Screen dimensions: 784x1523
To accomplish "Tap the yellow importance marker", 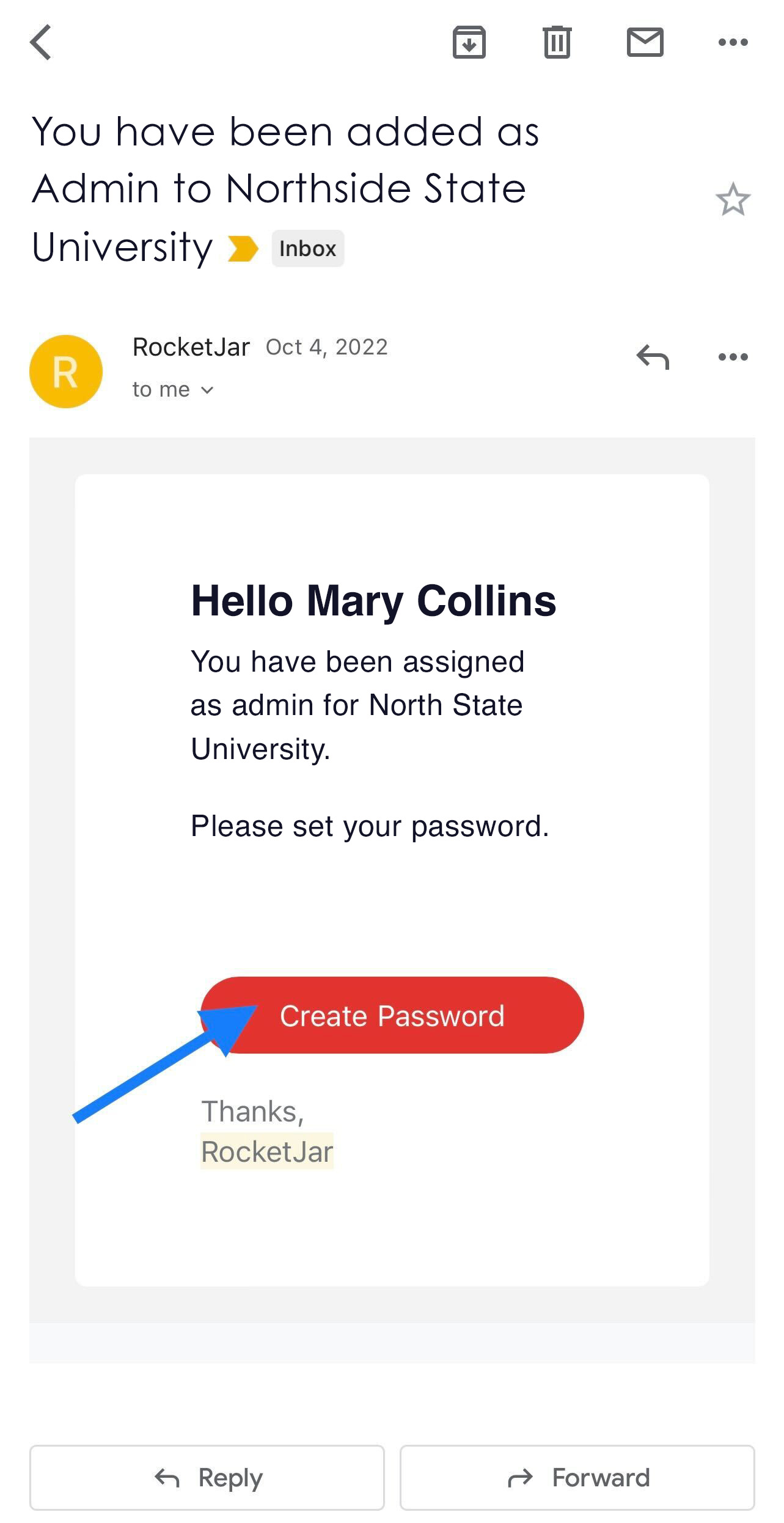I will coord(243,249).
